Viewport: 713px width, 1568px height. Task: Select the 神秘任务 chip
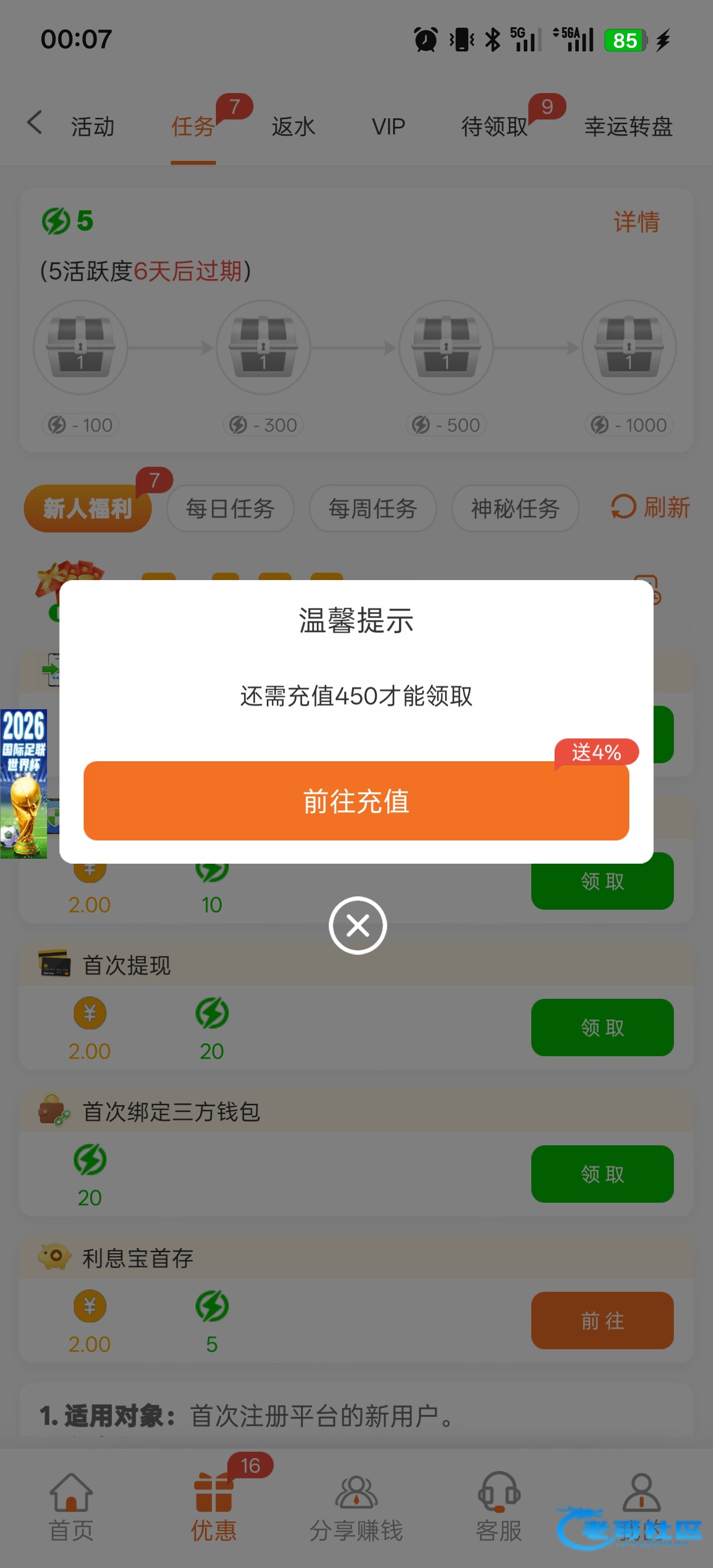[515, 508]
